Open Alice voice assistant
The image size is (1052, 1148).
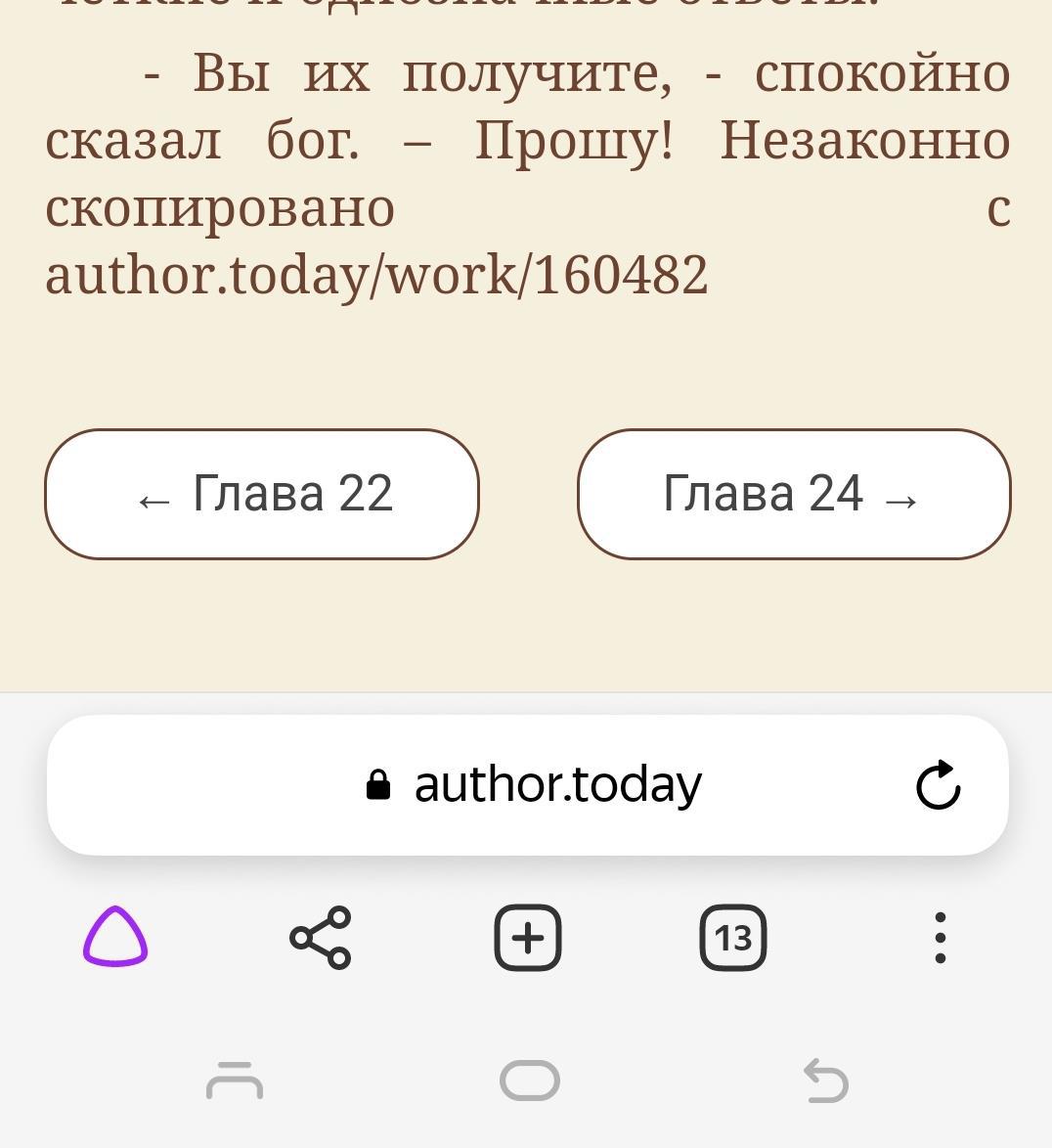pyautogui.click(x=115, y=937)
